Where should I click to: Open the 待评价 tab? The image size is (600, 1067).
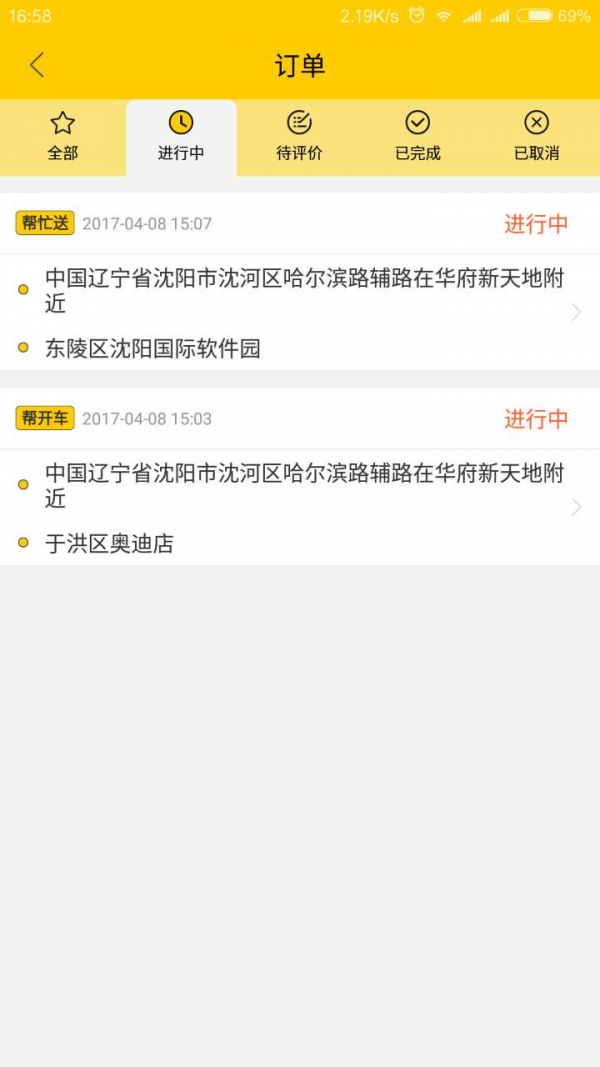click(x=299, y=137)
